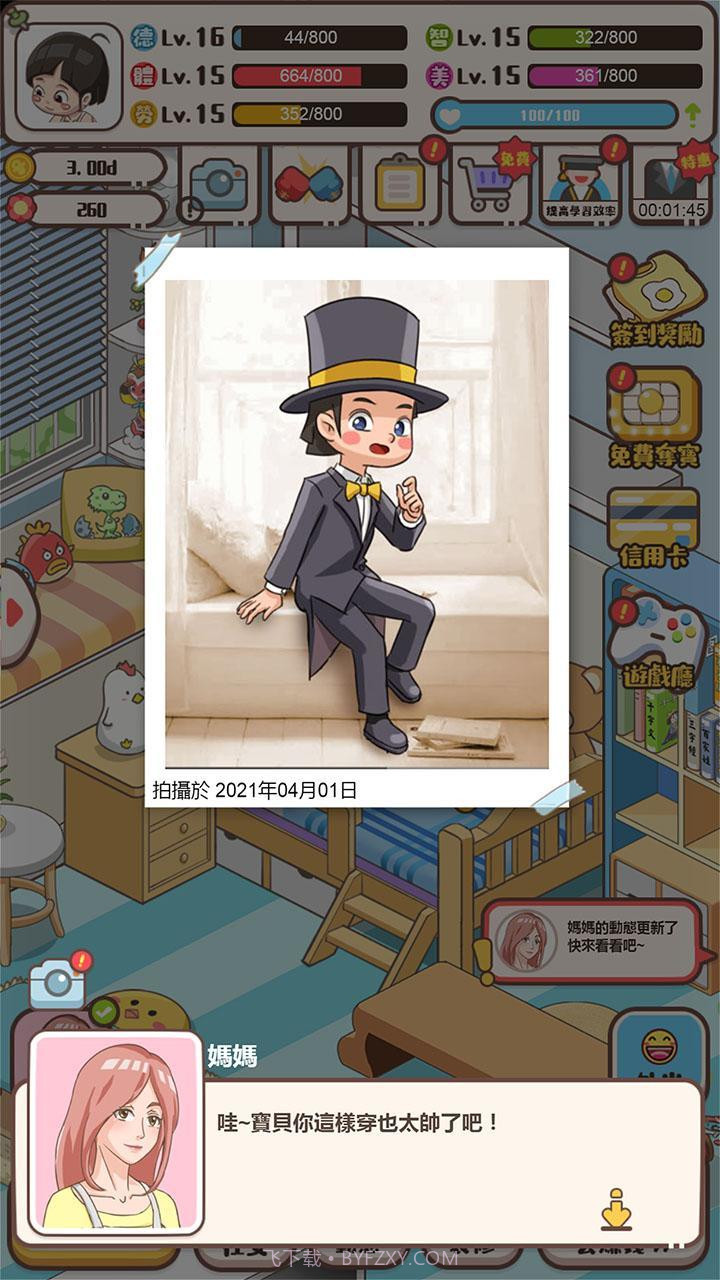Open the shopping cart store
Viewport: 720px width, 1280px height.
click(488, 185)
